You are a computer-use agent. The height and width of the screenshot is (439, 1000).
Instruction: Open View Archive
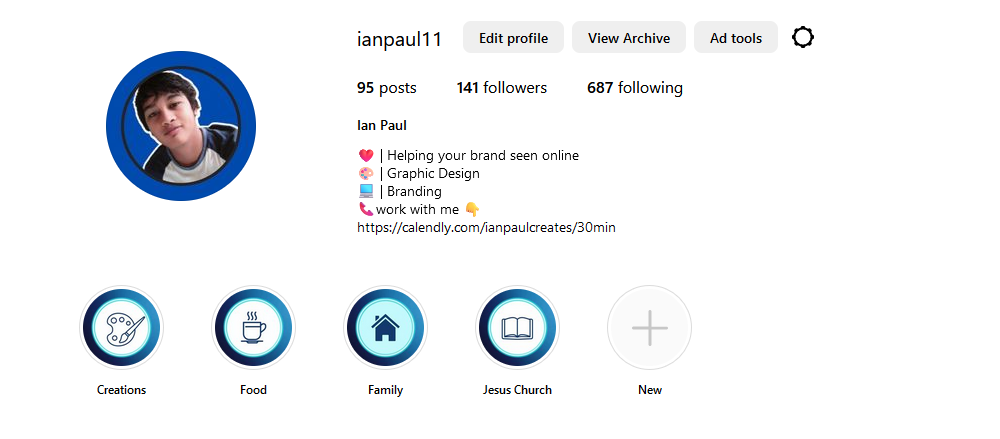[x=628, y=38]
